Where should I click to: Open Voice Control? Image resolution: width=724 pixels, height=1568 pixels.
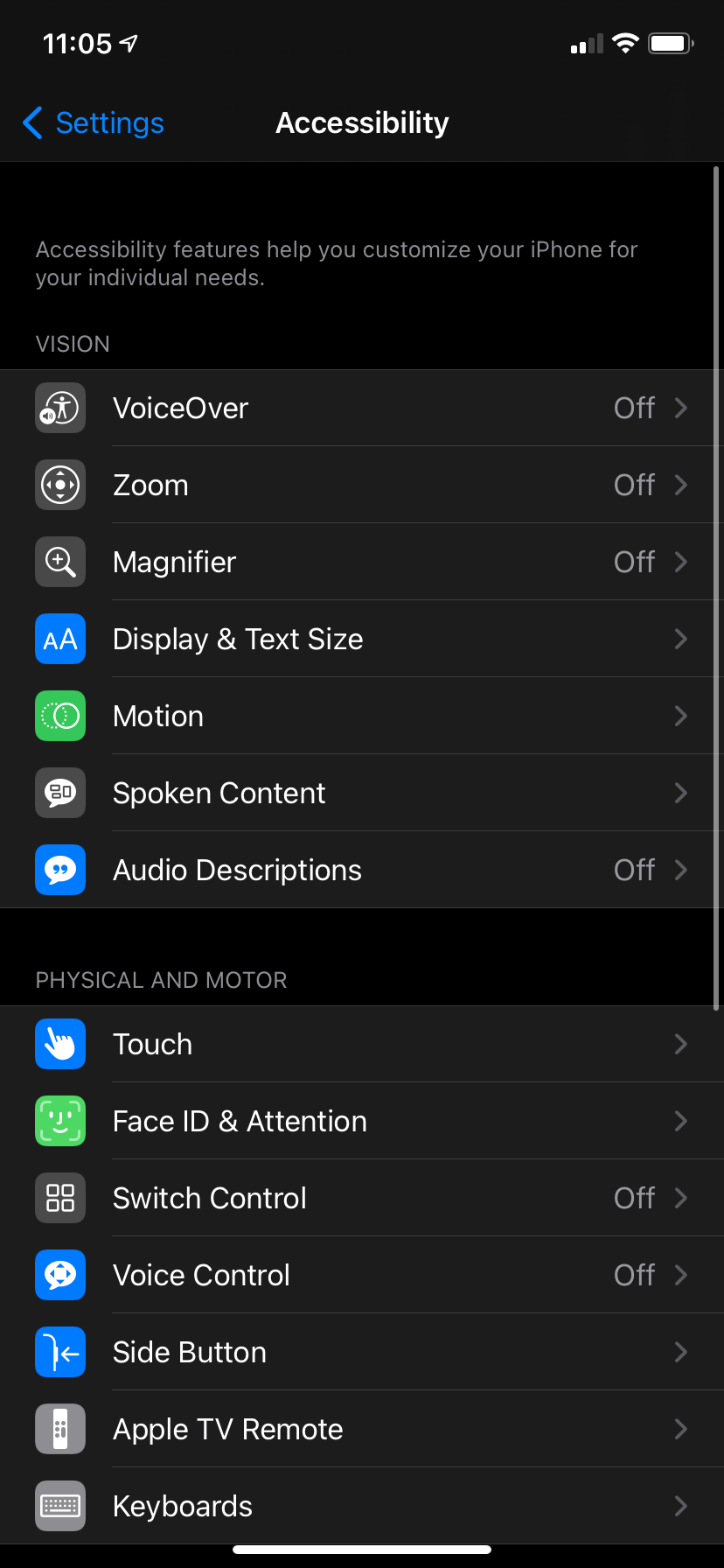click(362, 1275)
